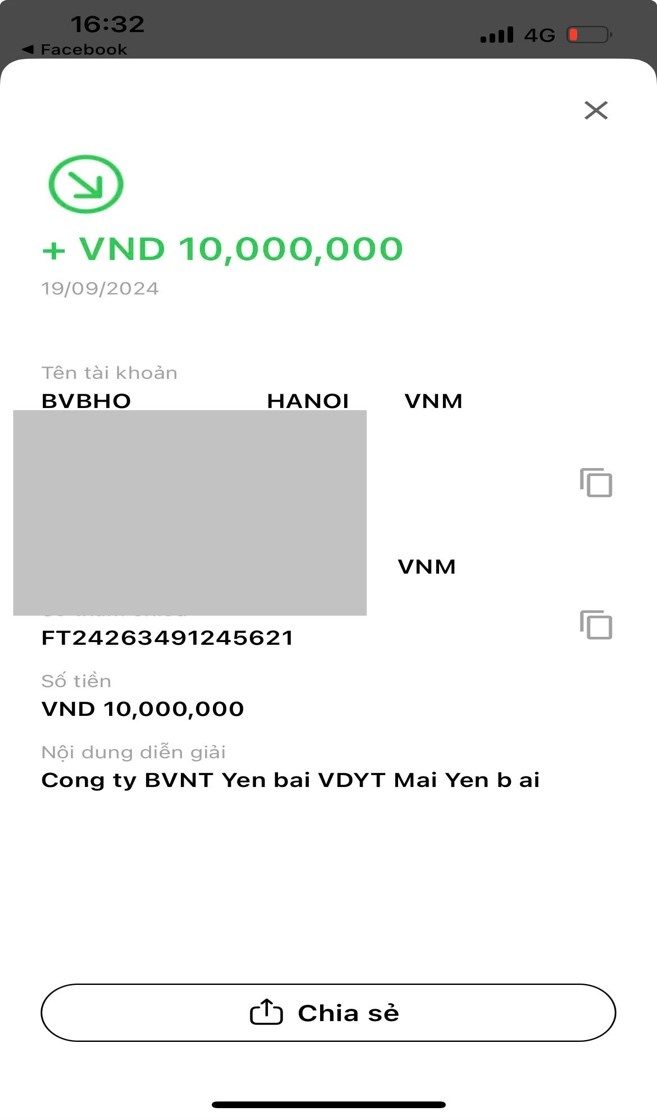Return to Facebook via the status bar link
This screenshot has width=657, height=1119.
(75, 49)
